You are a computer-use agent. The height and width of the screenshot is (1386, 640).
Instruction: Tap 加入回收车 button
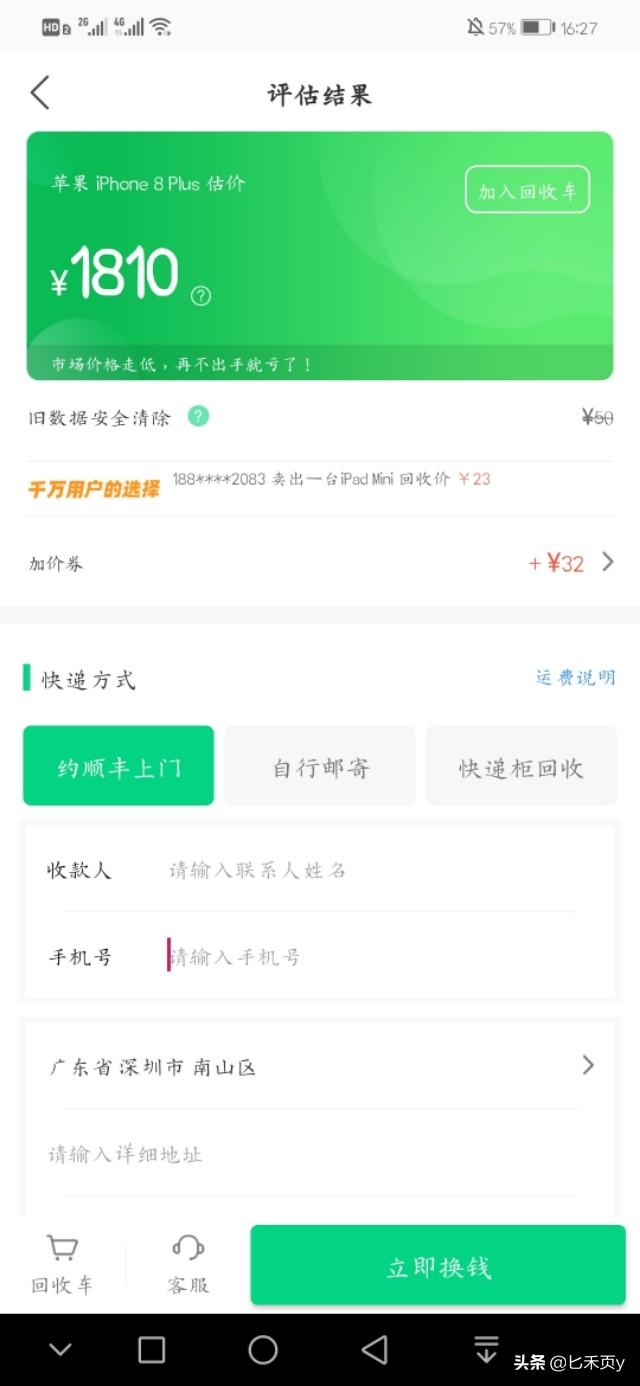(x=527, y=190)
